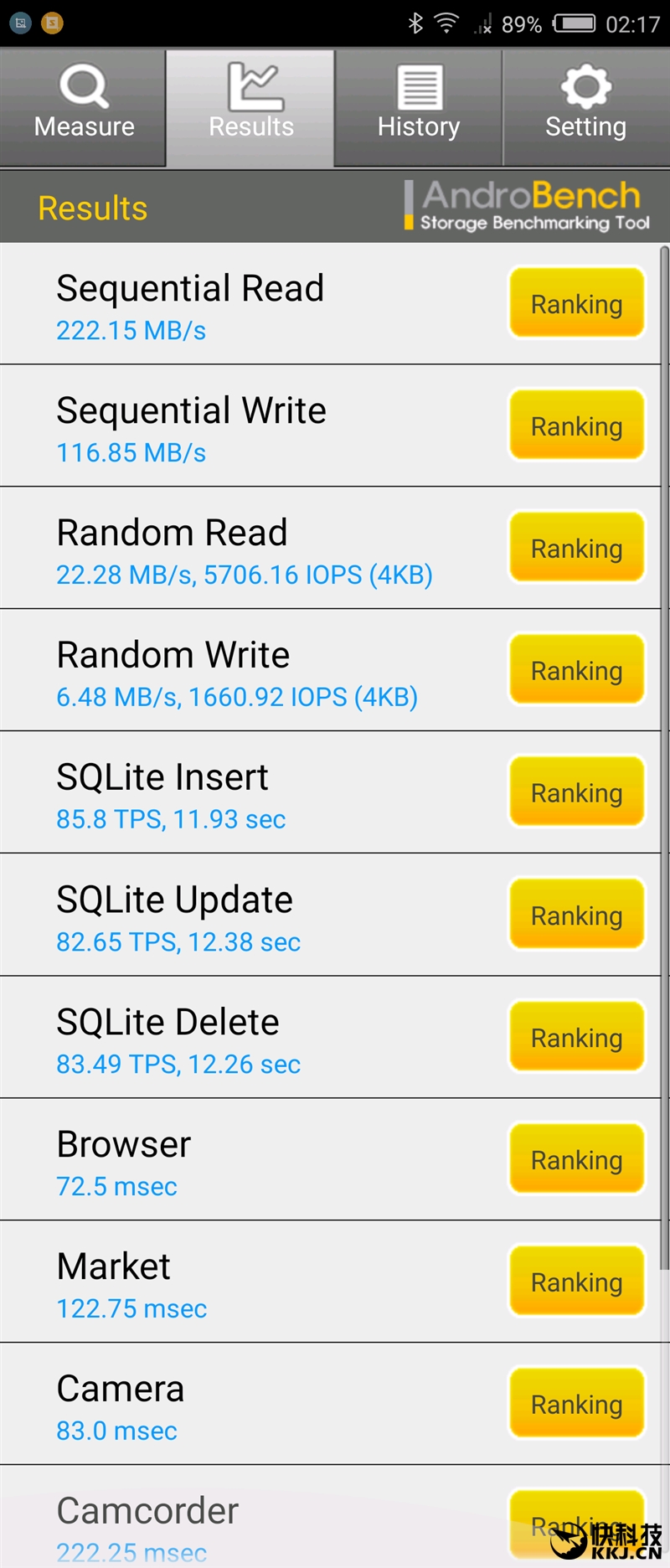670x1568 pixels.
Task: Open Sequential Write ranking
Action: pos(576,426)
